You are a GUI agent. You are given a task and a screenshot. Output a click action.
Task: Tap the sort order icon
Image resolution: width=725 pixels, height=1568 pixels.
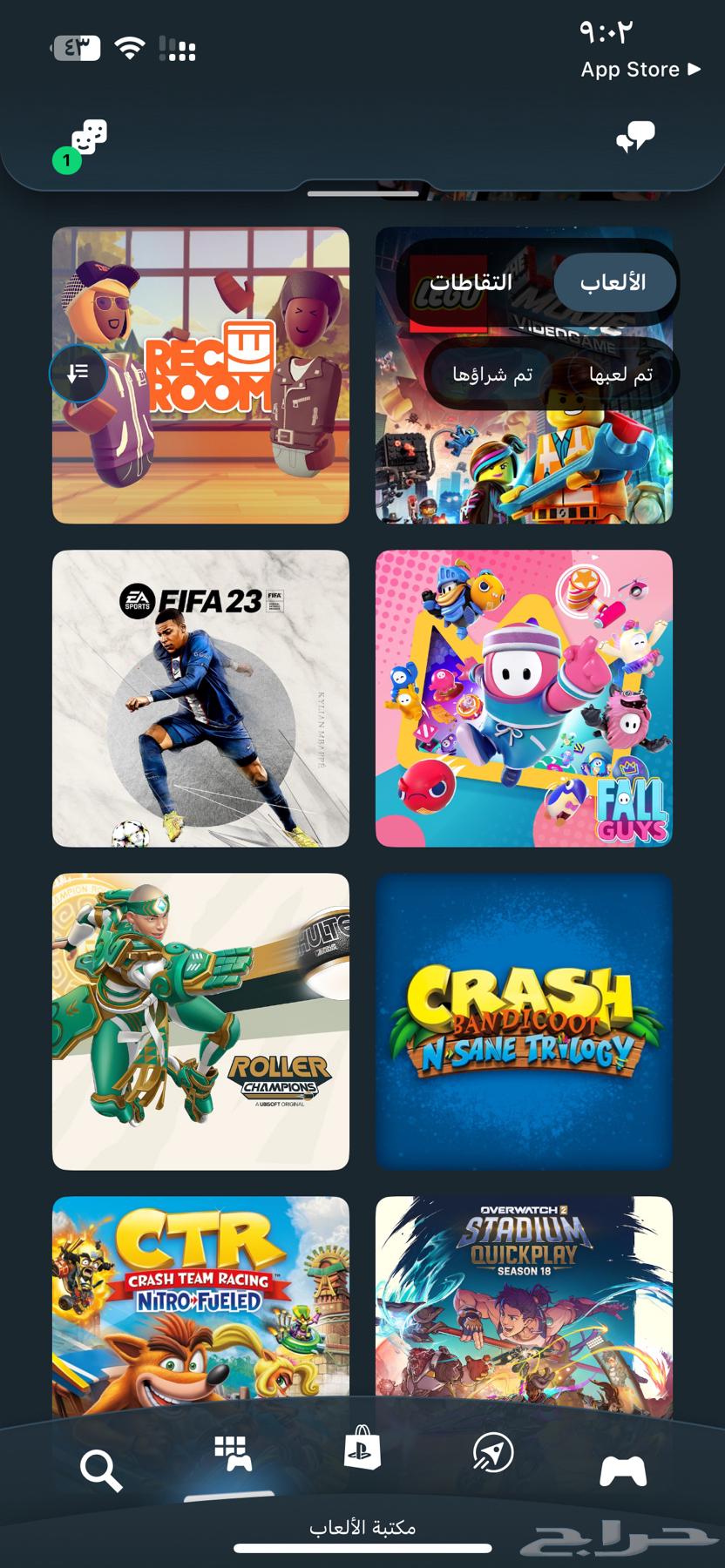[78, 374]
